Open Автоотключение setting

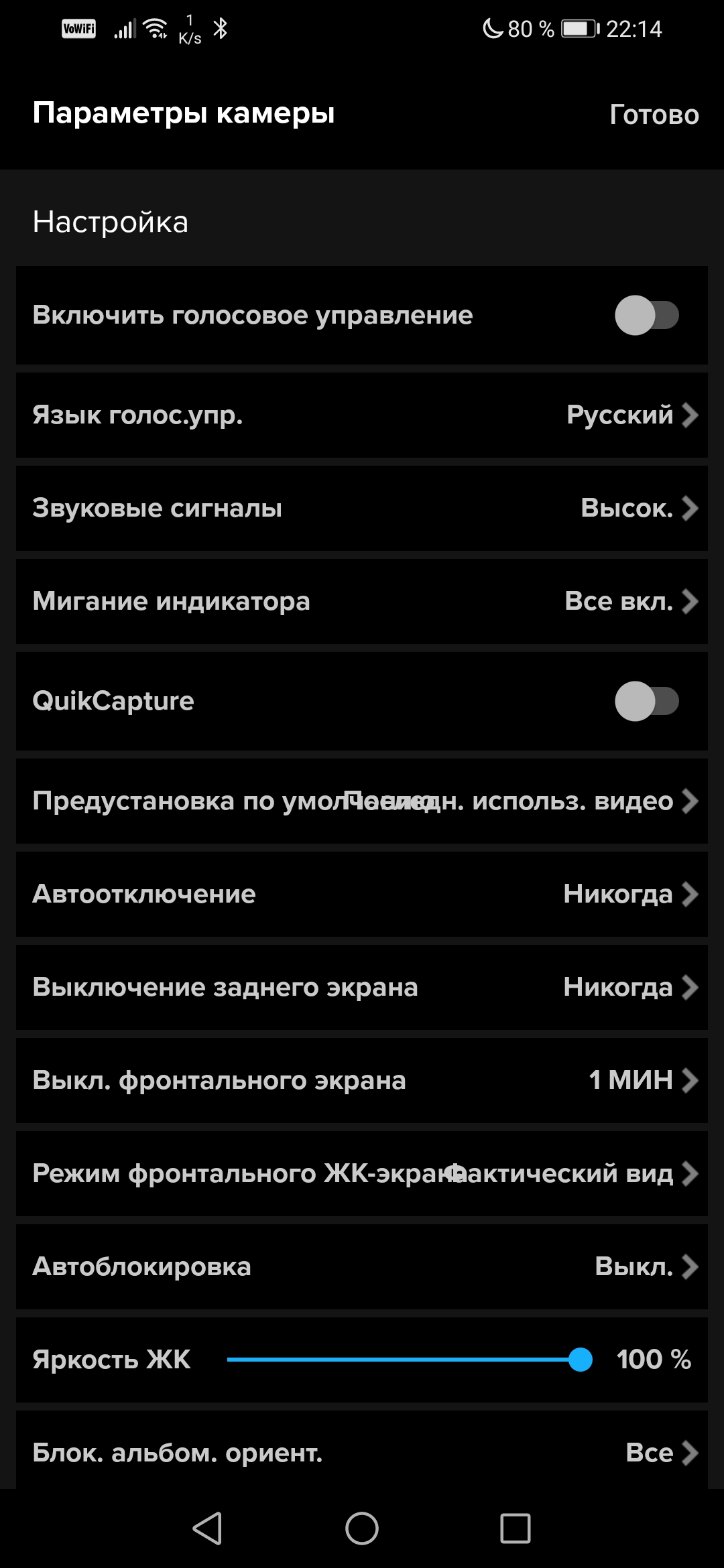coord(362,894)
